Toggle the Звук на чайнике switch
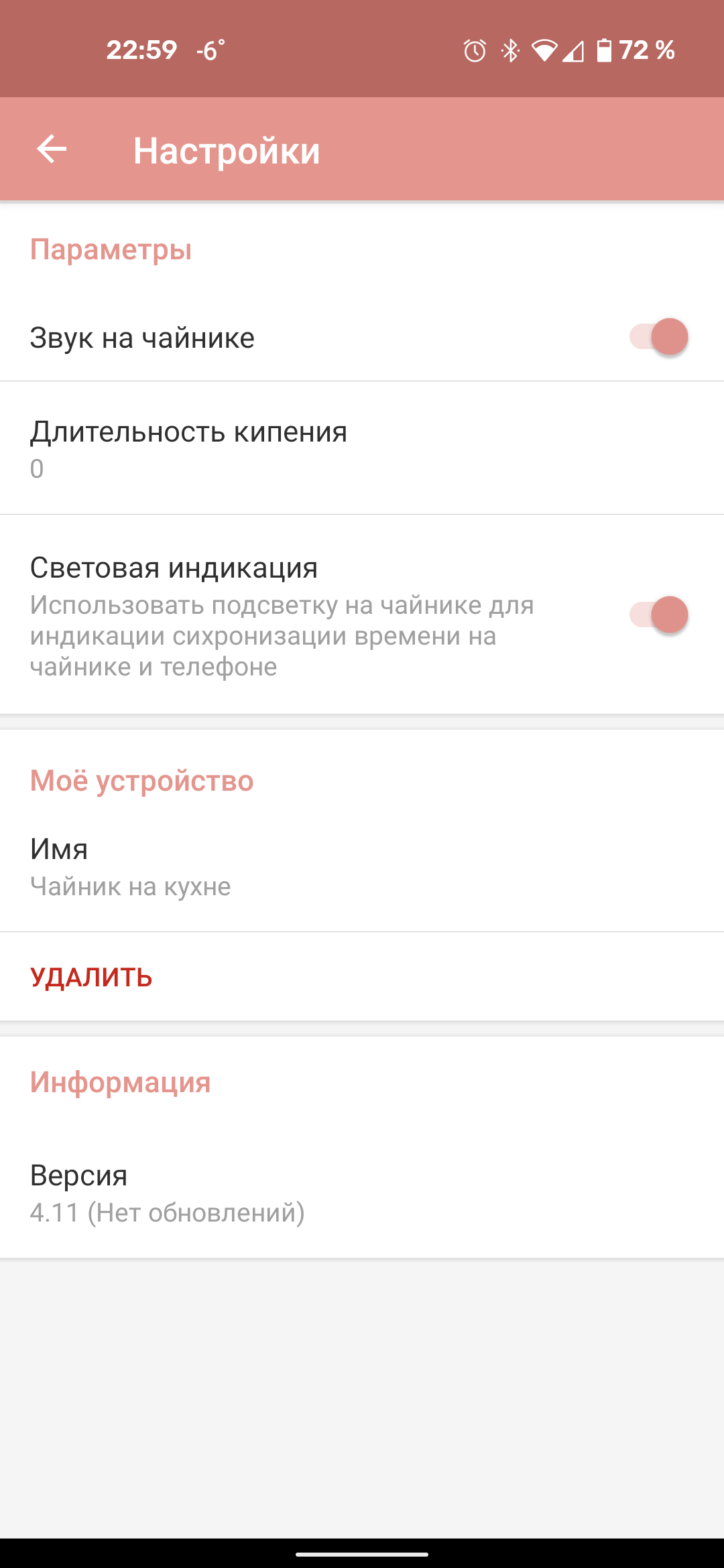The image size is (724, 1568). (658, 336)
